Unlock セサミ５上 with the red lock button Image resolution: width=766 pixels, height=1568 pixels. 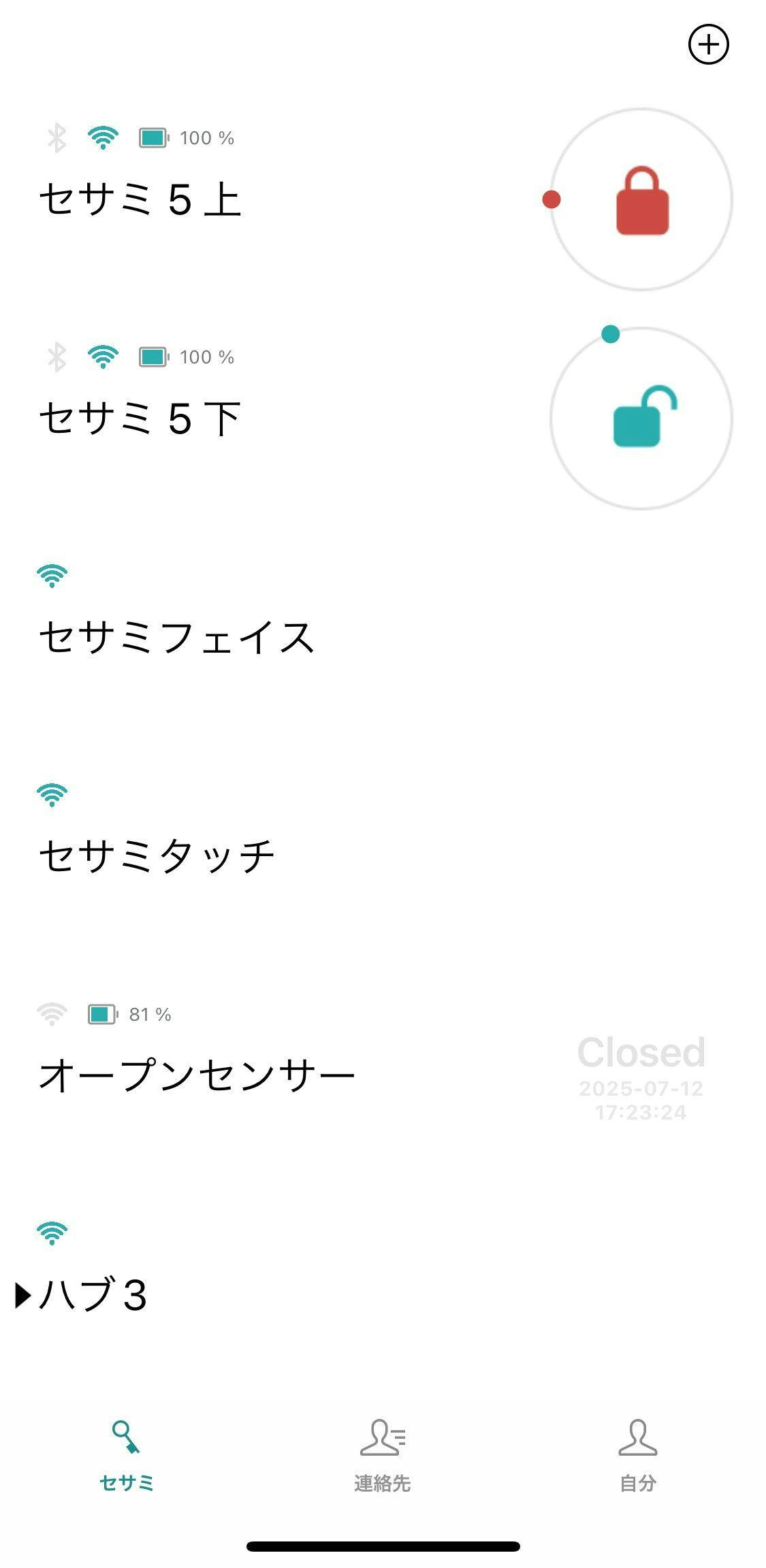(x=641, y=199)
